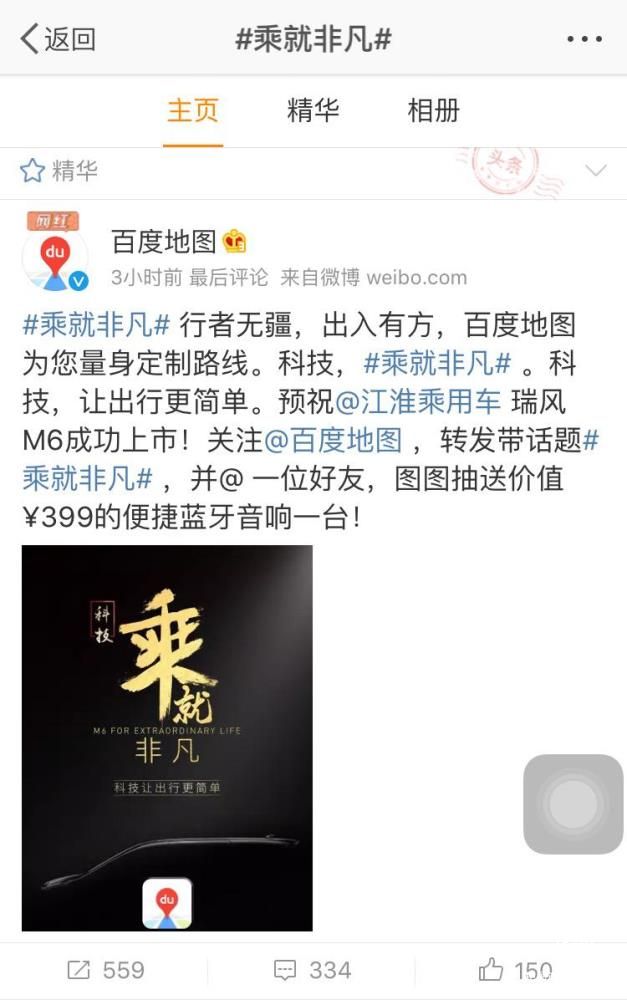
Task: Repost this post with 559 shares
Action: [x=105, y=969]
